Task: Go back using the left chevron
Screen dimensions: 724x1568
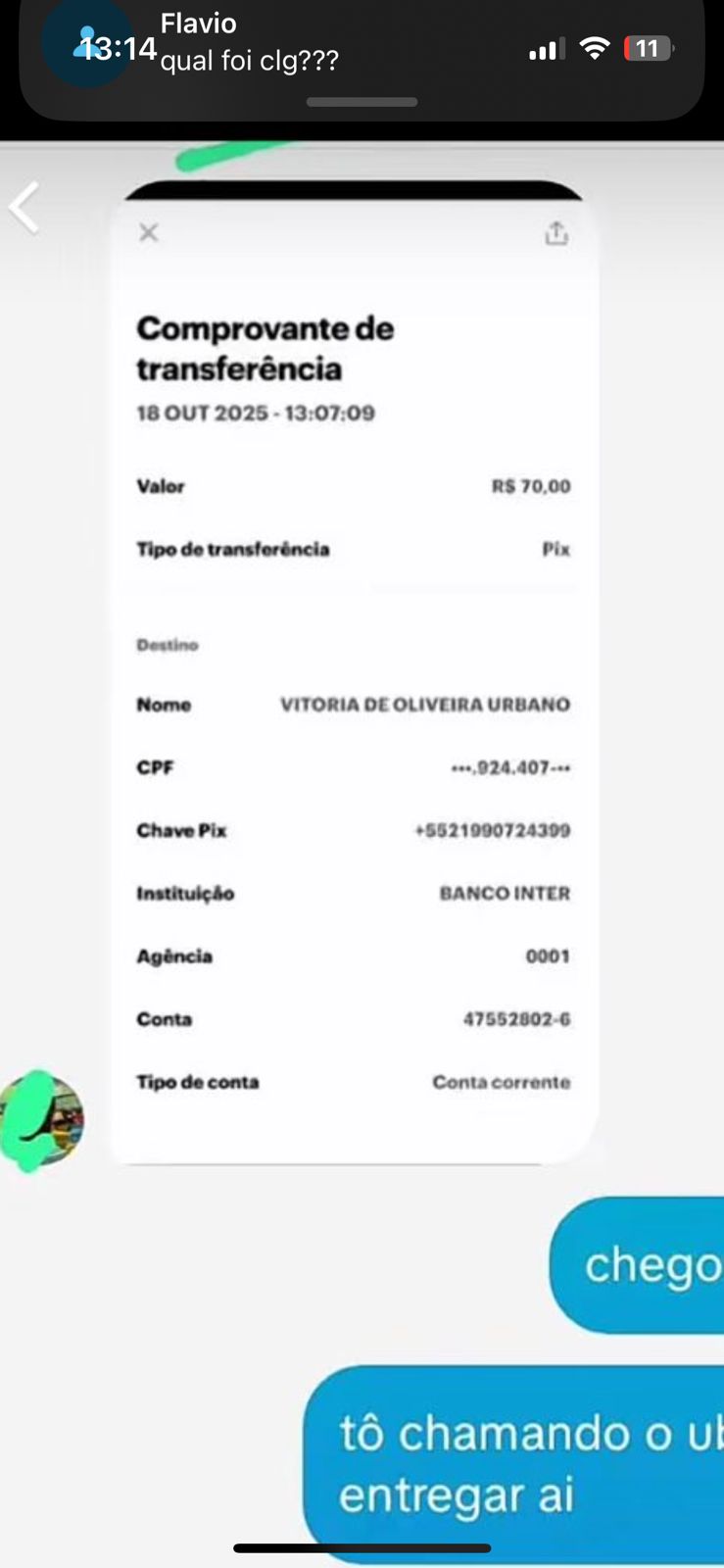Action: [24, 208]
